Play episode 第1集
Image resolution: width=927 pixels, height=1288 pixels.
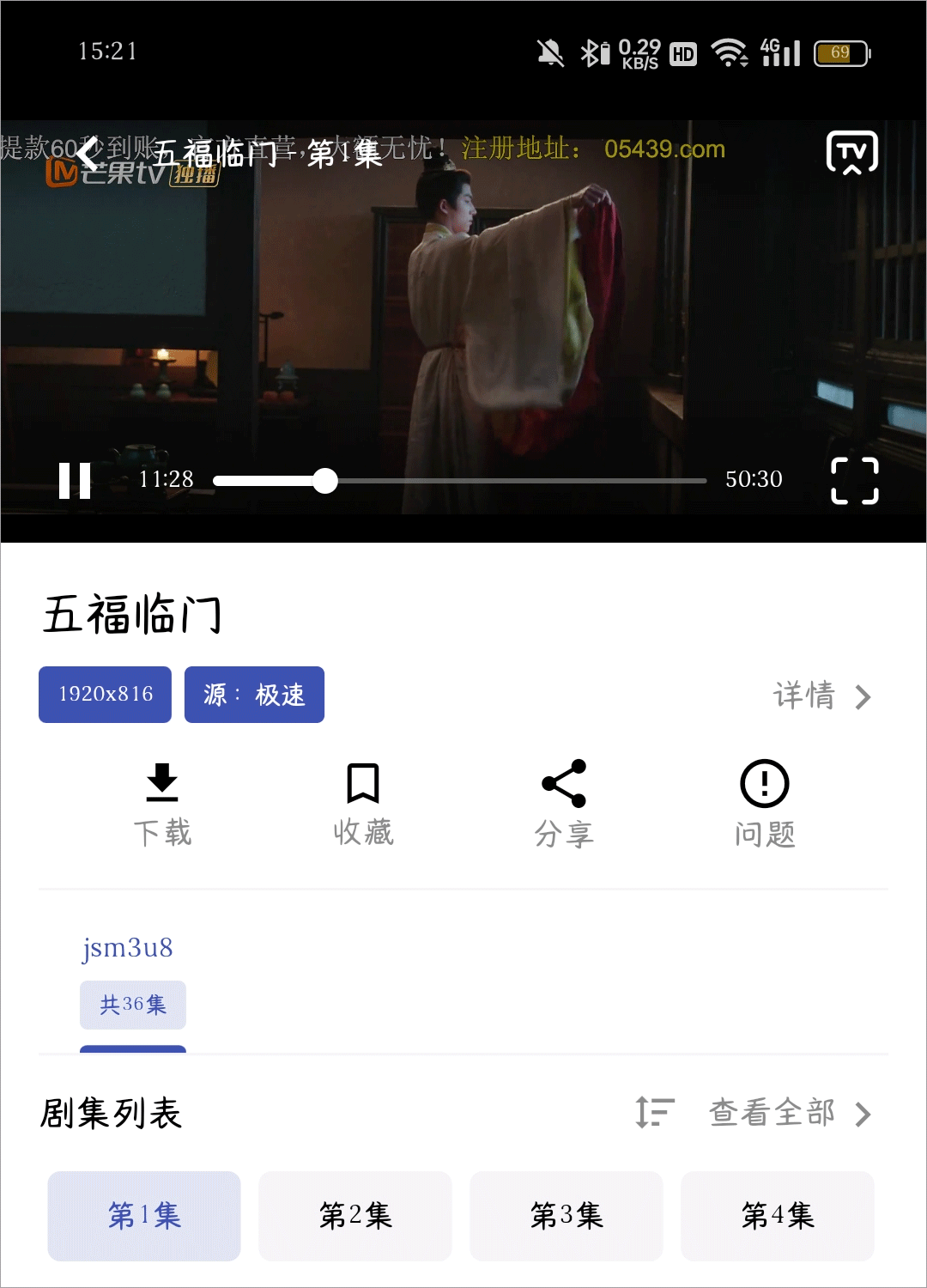tap(144, 1216)
